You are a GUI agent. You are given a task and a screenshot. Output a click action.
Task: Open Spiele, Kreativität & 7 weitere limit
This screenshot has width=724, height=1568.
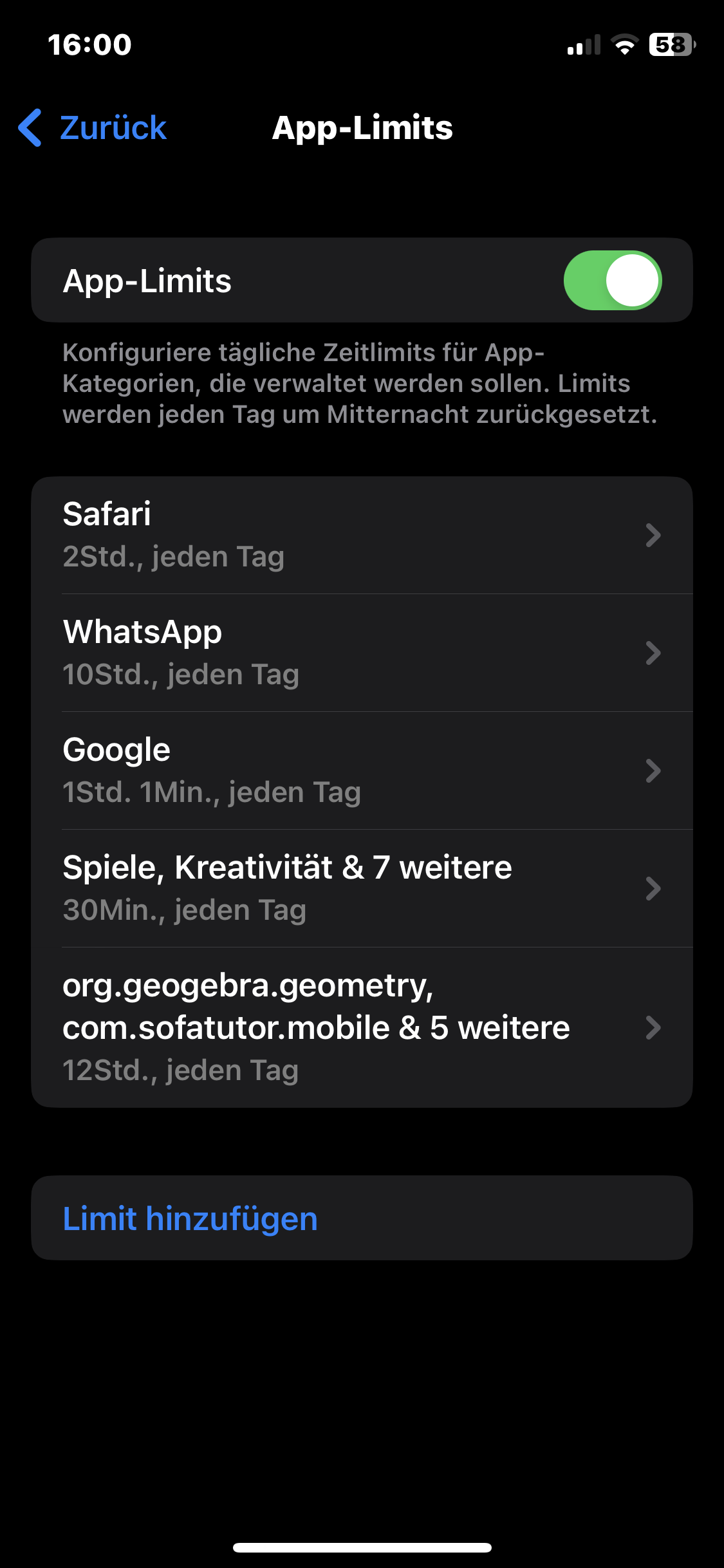[362, 888]
